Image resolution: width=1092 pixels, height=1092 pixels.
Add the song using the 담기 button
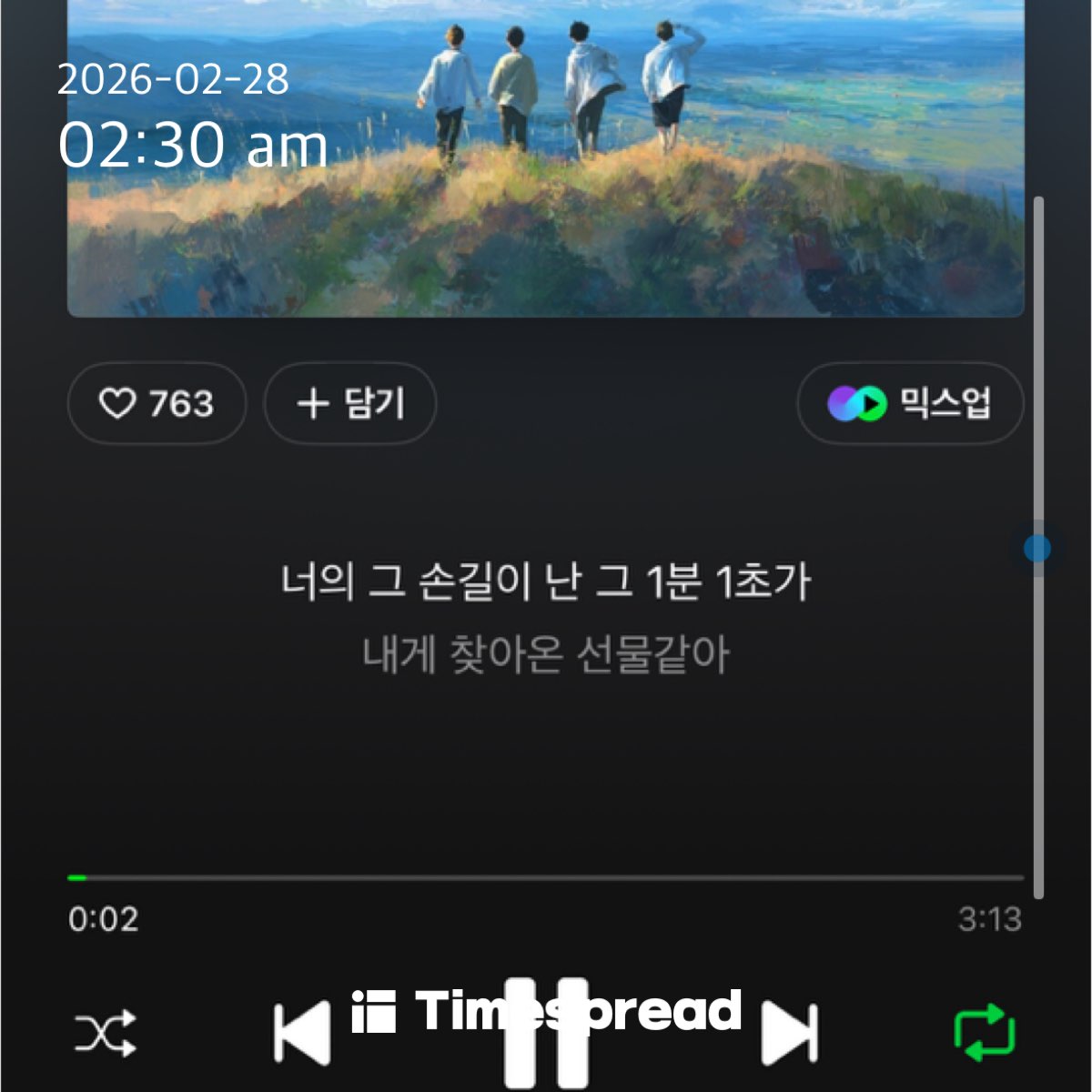pos(350,403)
